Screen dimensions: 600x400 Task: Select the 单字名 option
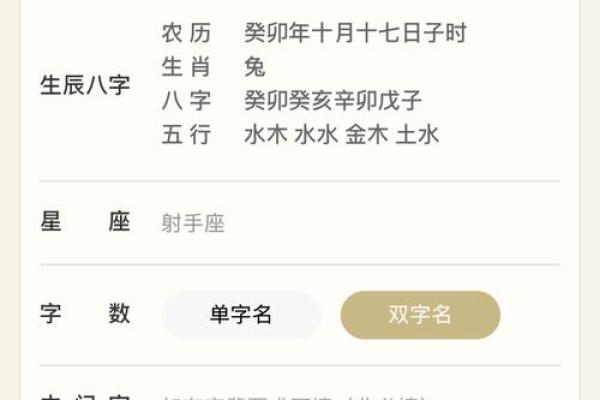tap(241, 315)
